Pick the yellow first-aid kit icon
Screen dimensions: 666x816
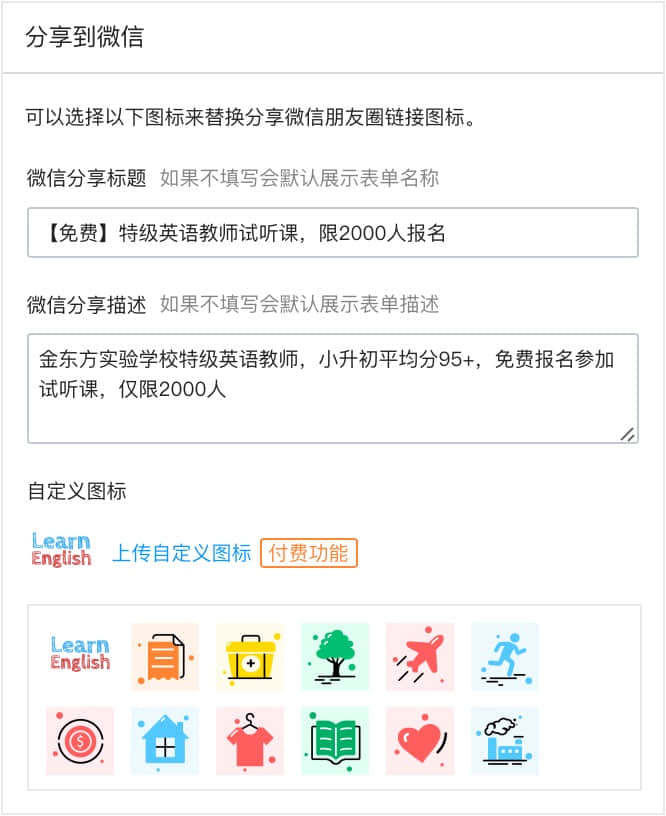[250, 656]
